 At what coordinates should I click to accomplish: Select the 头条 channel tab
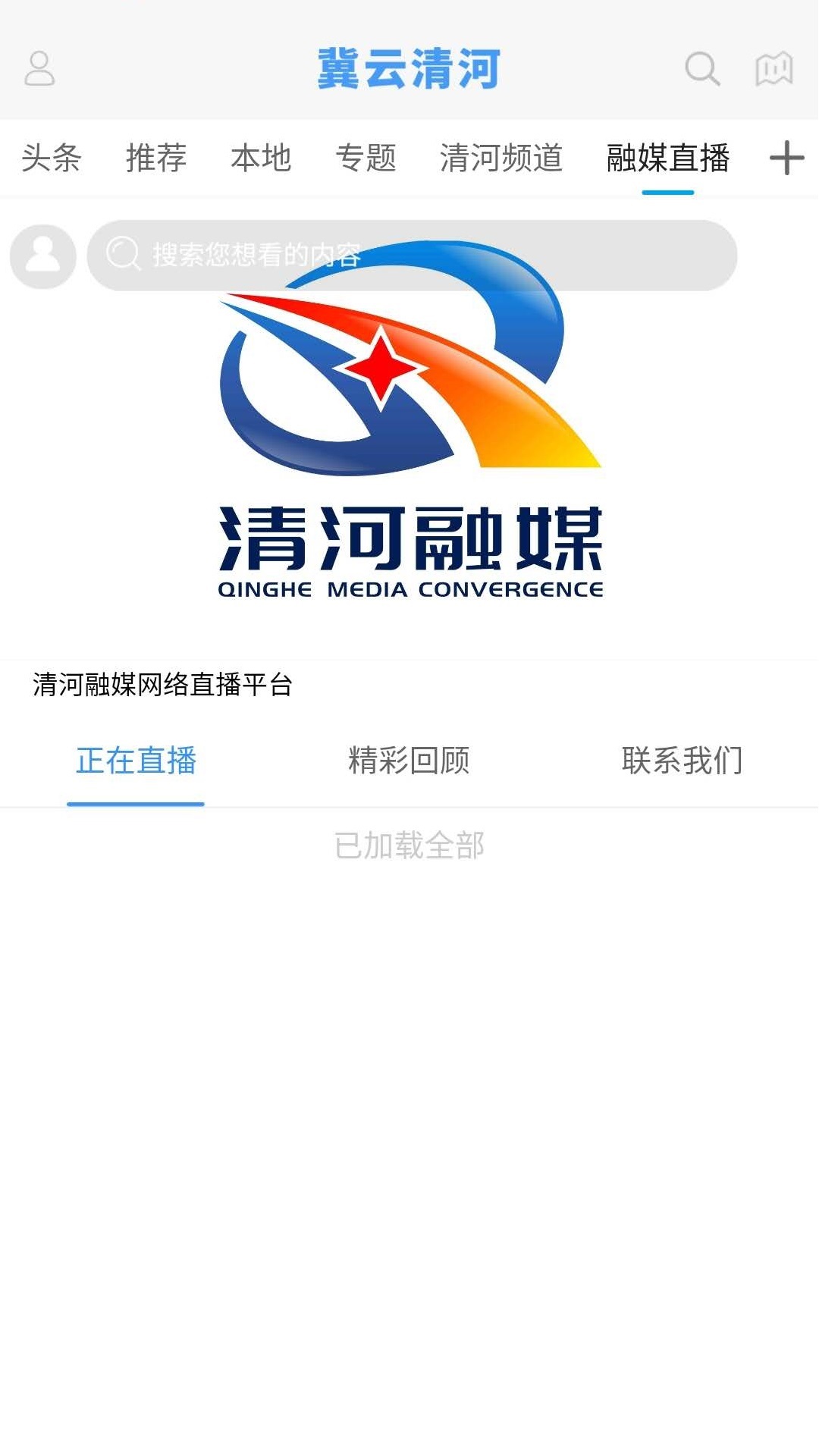point(51,158)
